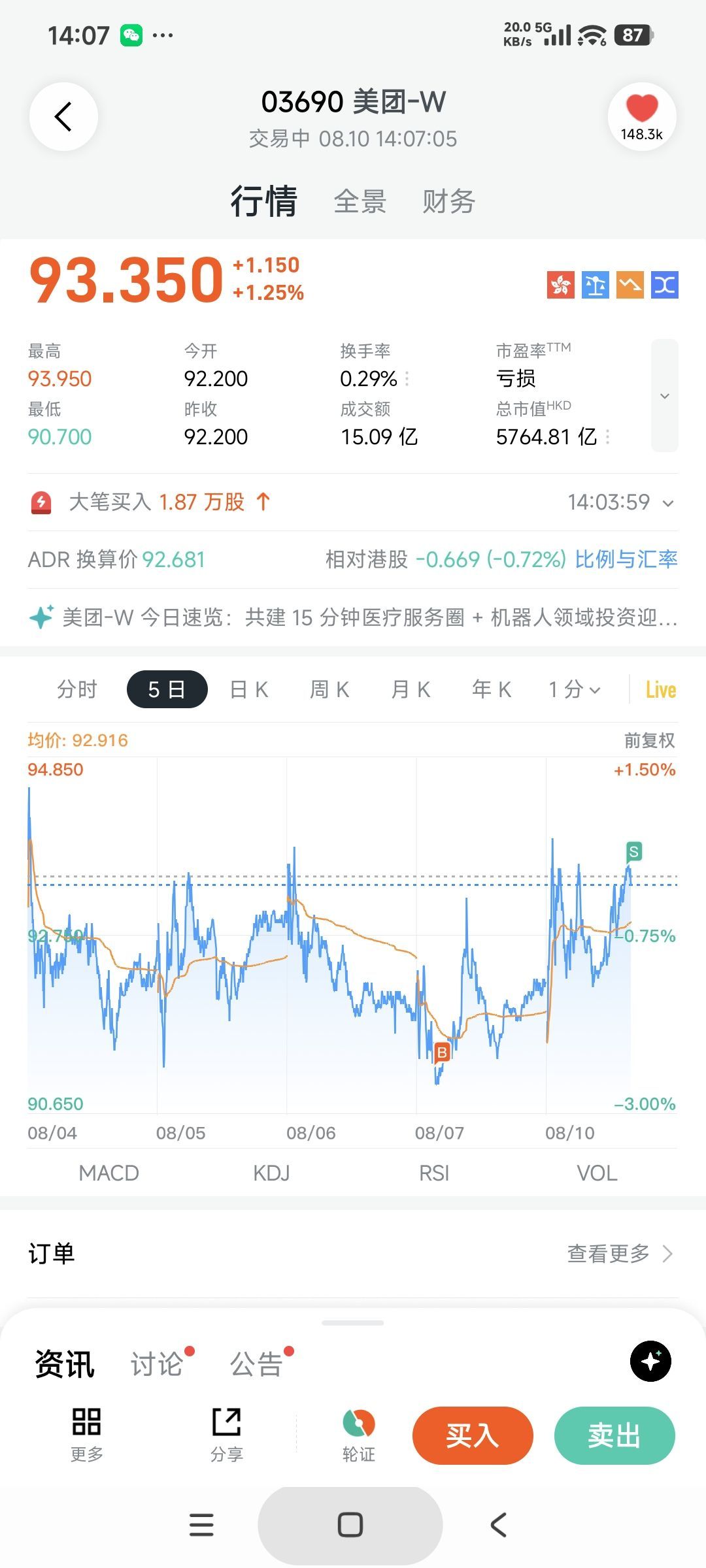Image resolution: width=706 pixels, height=1568 pixels.
Task: Expand the 大笔买入 large trade row
Action: (x=353, y=502)
